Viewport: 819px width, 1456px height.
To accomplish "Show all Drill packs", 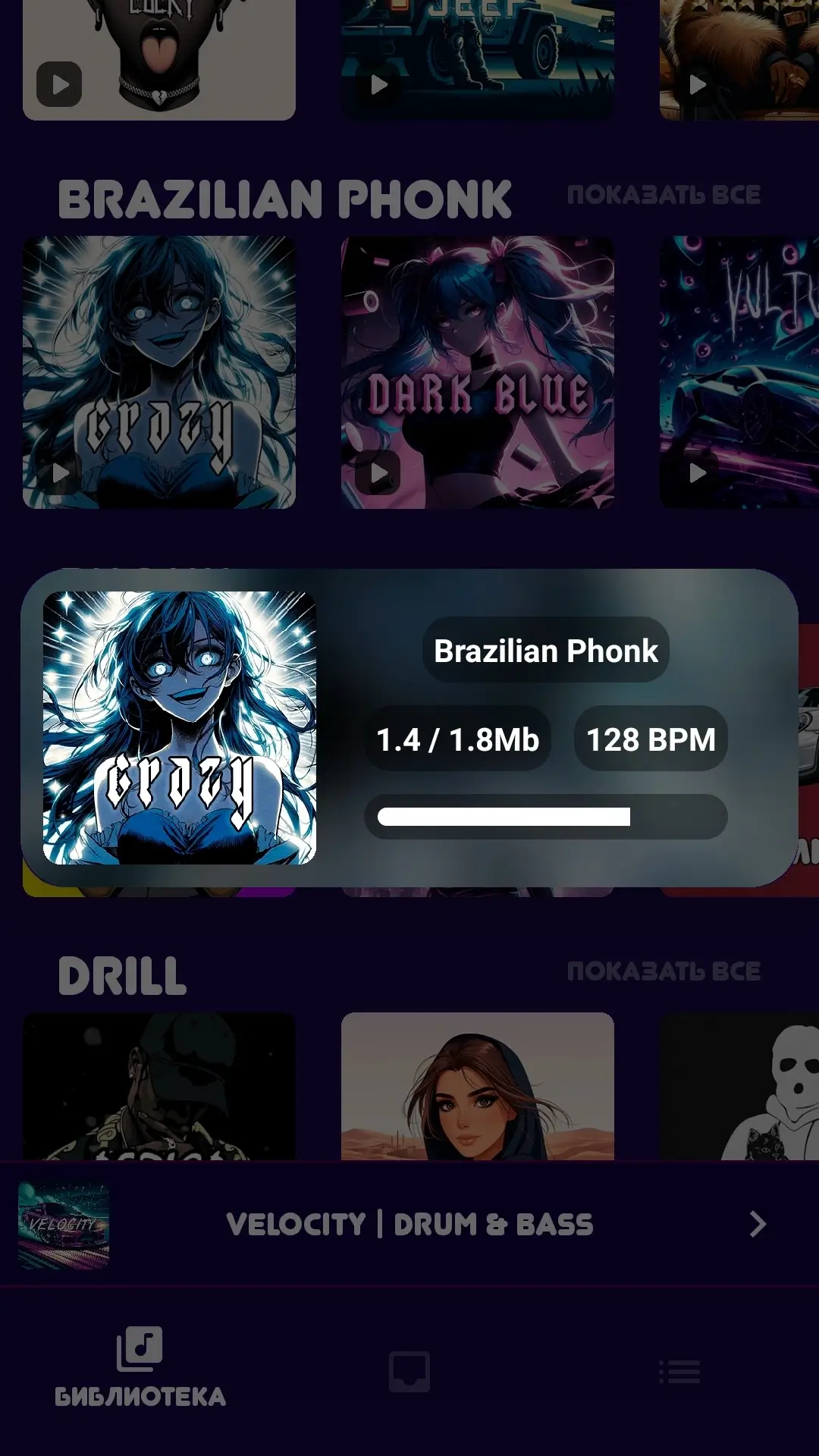I will click(664, 971).
